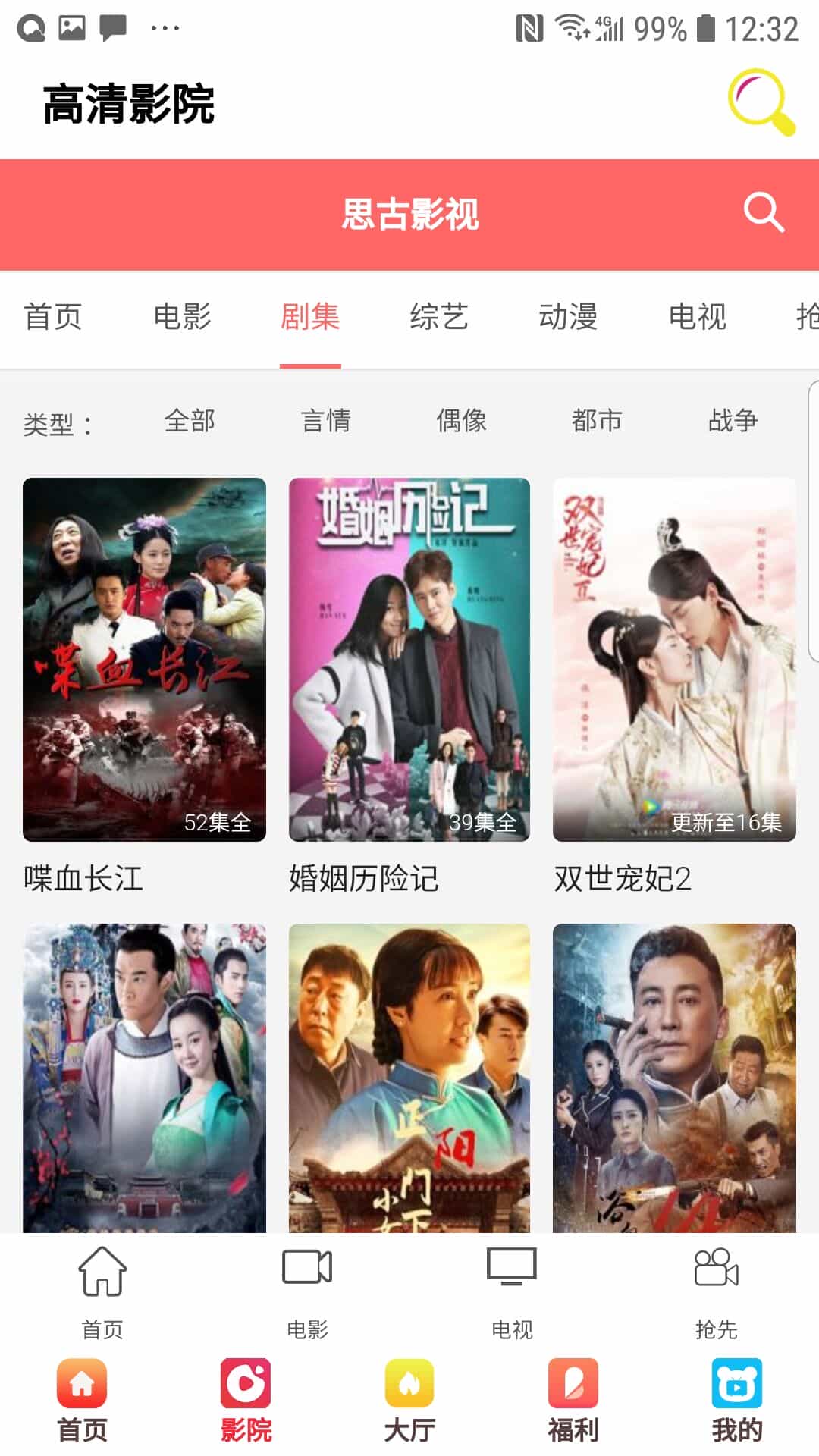This screenshot has height=1456, width=819.
Task: Show 全部 types
Action: pyautogui.click(x=190, y=420)
